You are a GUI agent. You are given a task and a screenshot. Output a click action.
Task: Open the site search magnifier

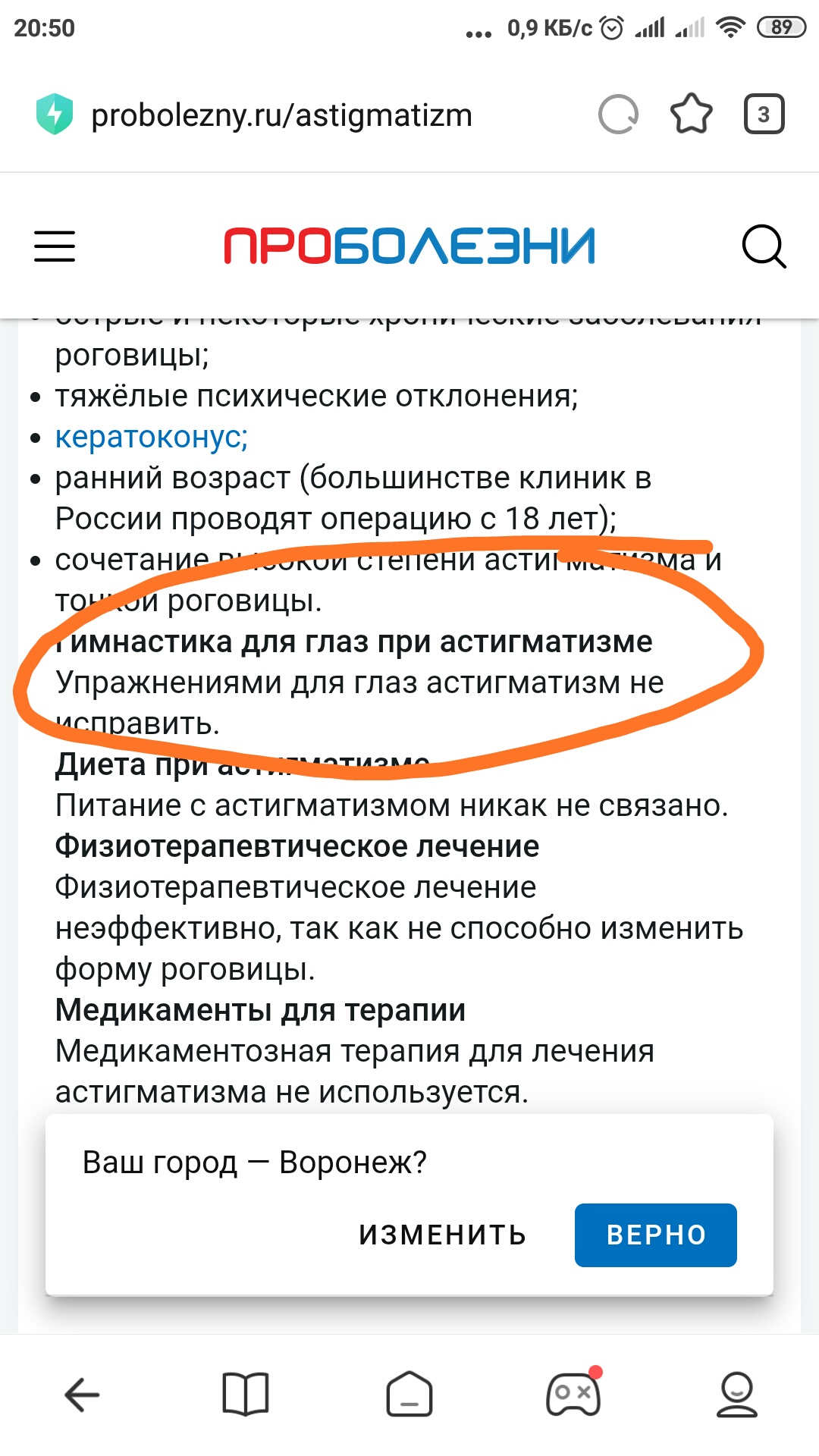763,246
